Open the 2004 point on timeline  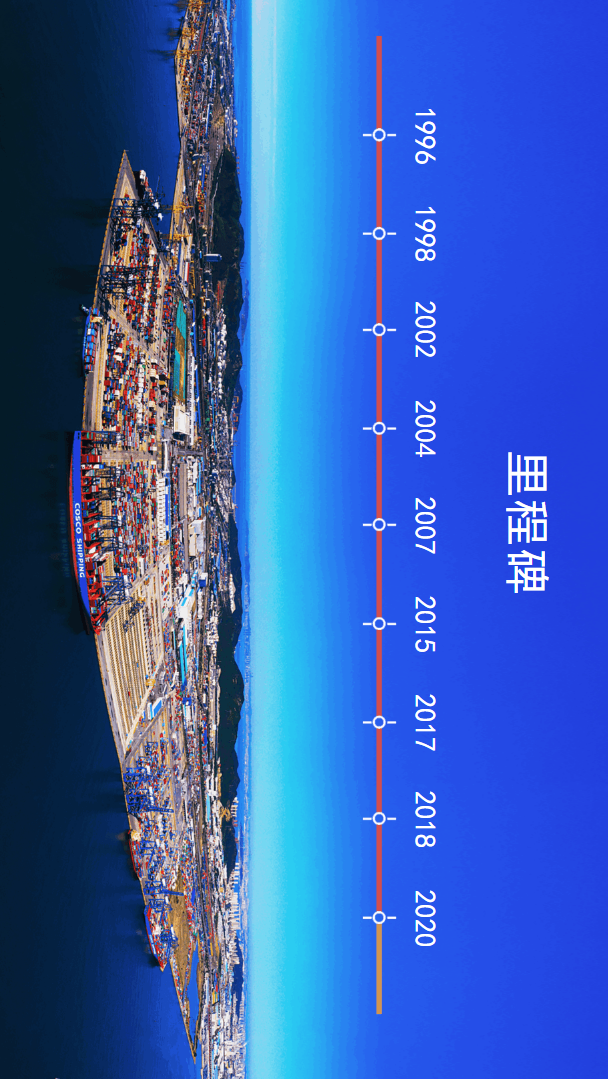(x=379, y=428)
